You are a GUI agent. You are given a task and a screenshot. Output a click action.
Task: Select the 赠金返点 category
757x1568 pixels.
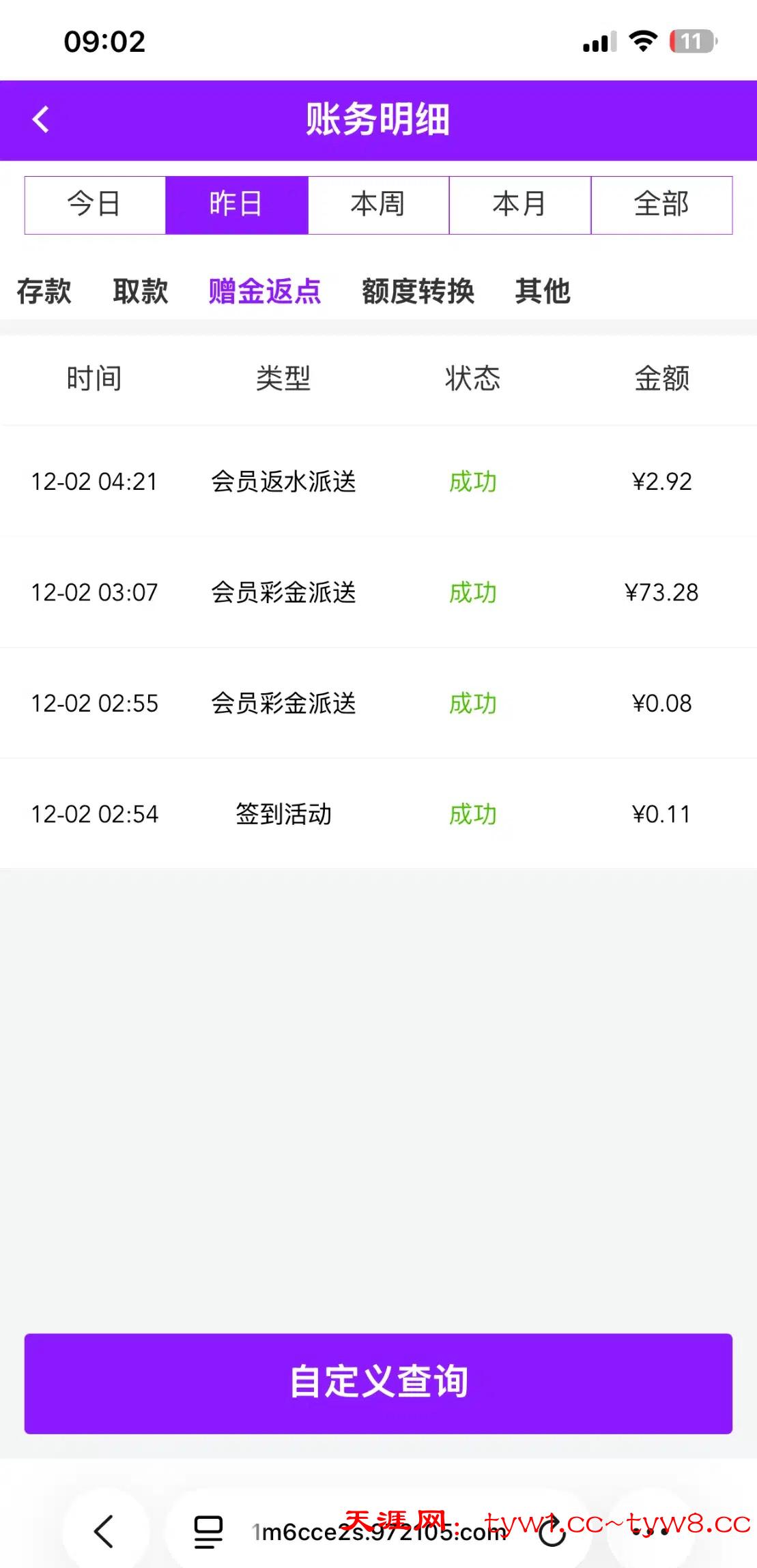pos(264,291)
